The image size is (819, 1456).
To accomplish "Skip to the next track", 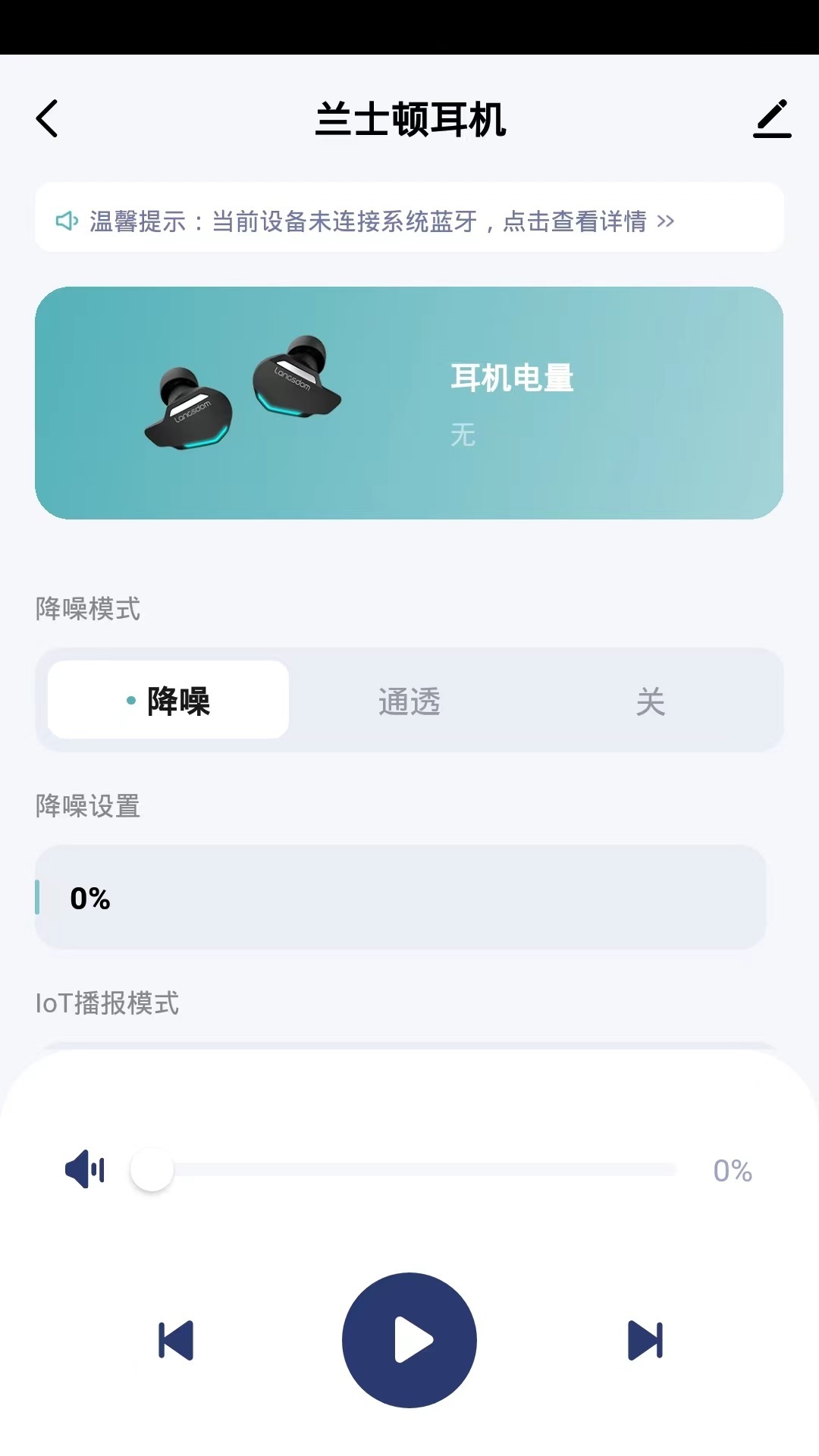I will coord(644,1341).
